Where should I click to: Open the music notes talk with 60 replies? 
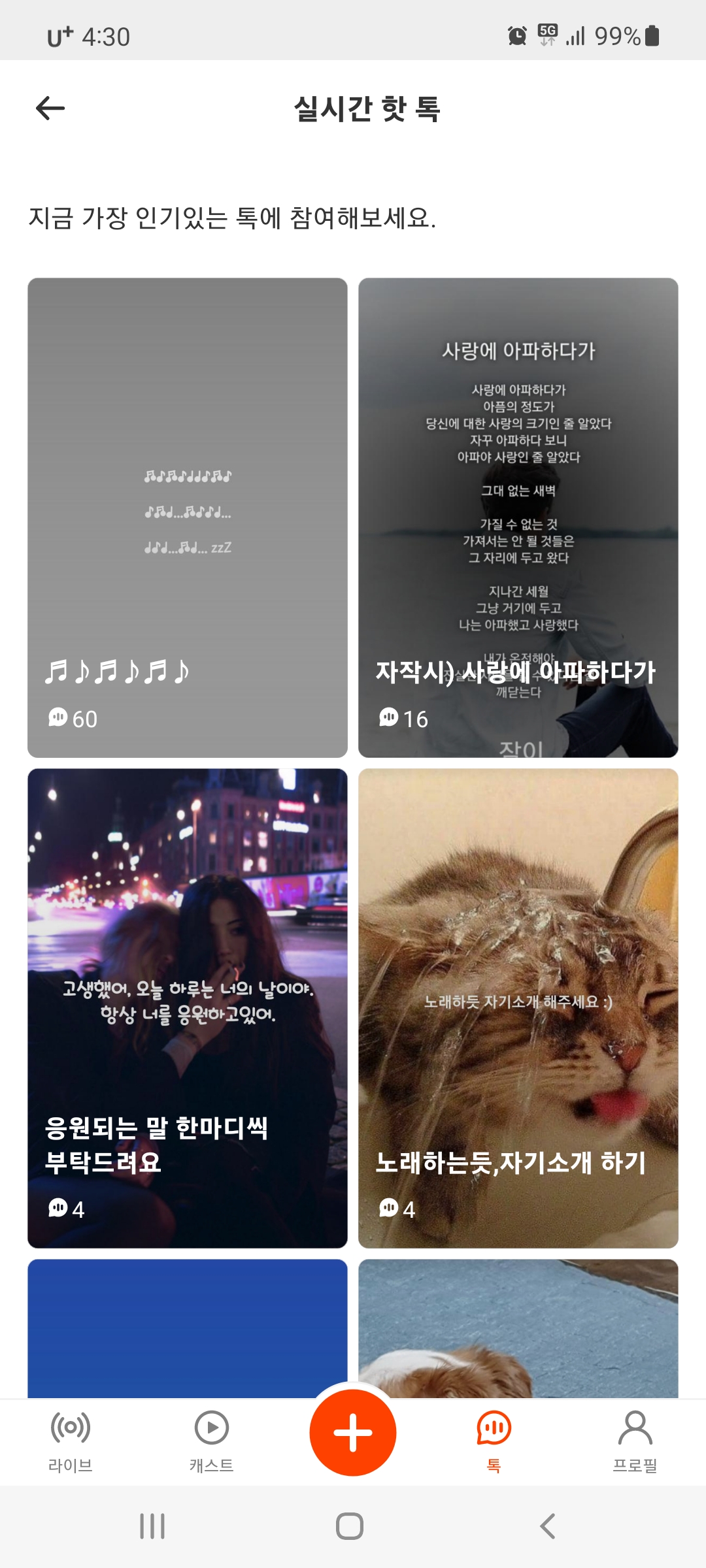coord(188,517)
